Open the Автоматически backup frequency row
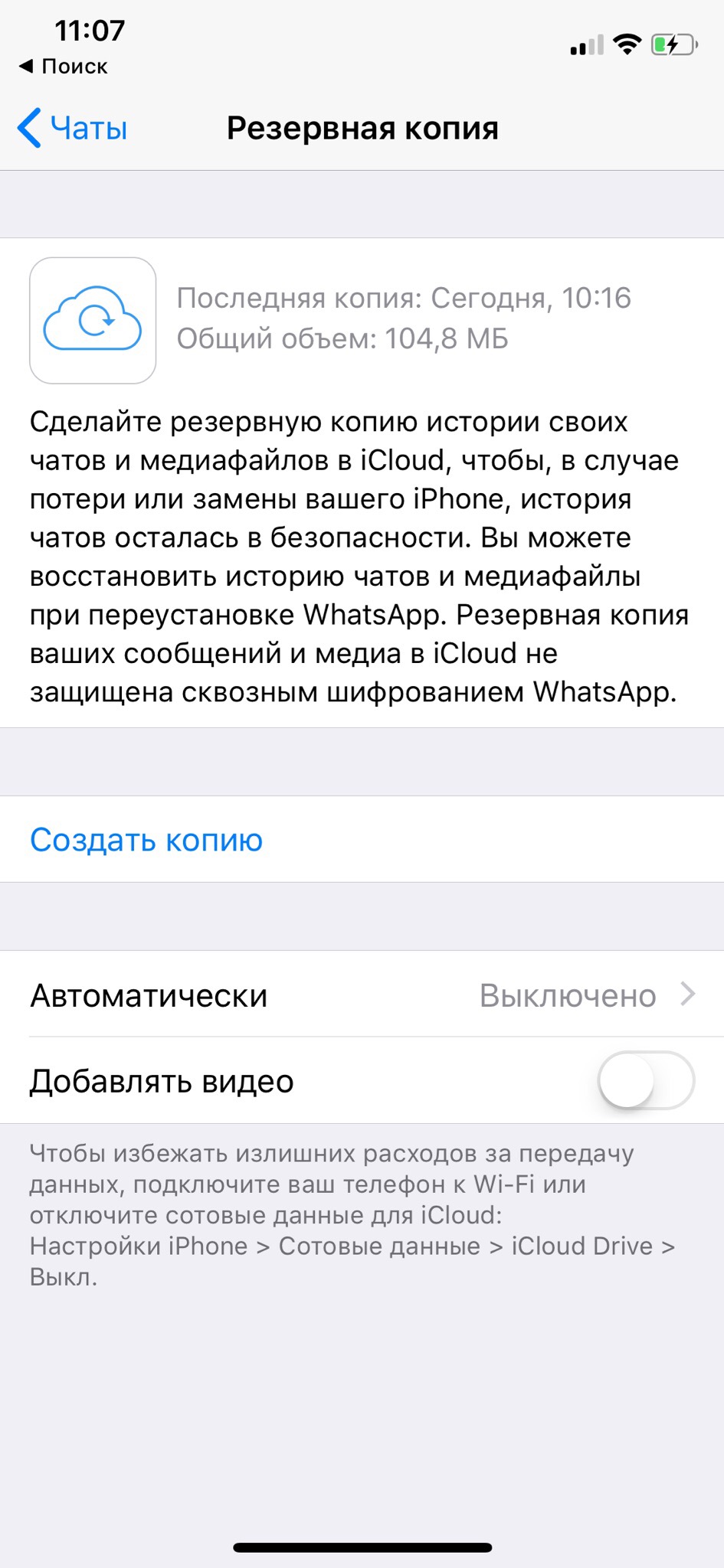The height and width of the screenshot is (1568, 724). point(362,995)
